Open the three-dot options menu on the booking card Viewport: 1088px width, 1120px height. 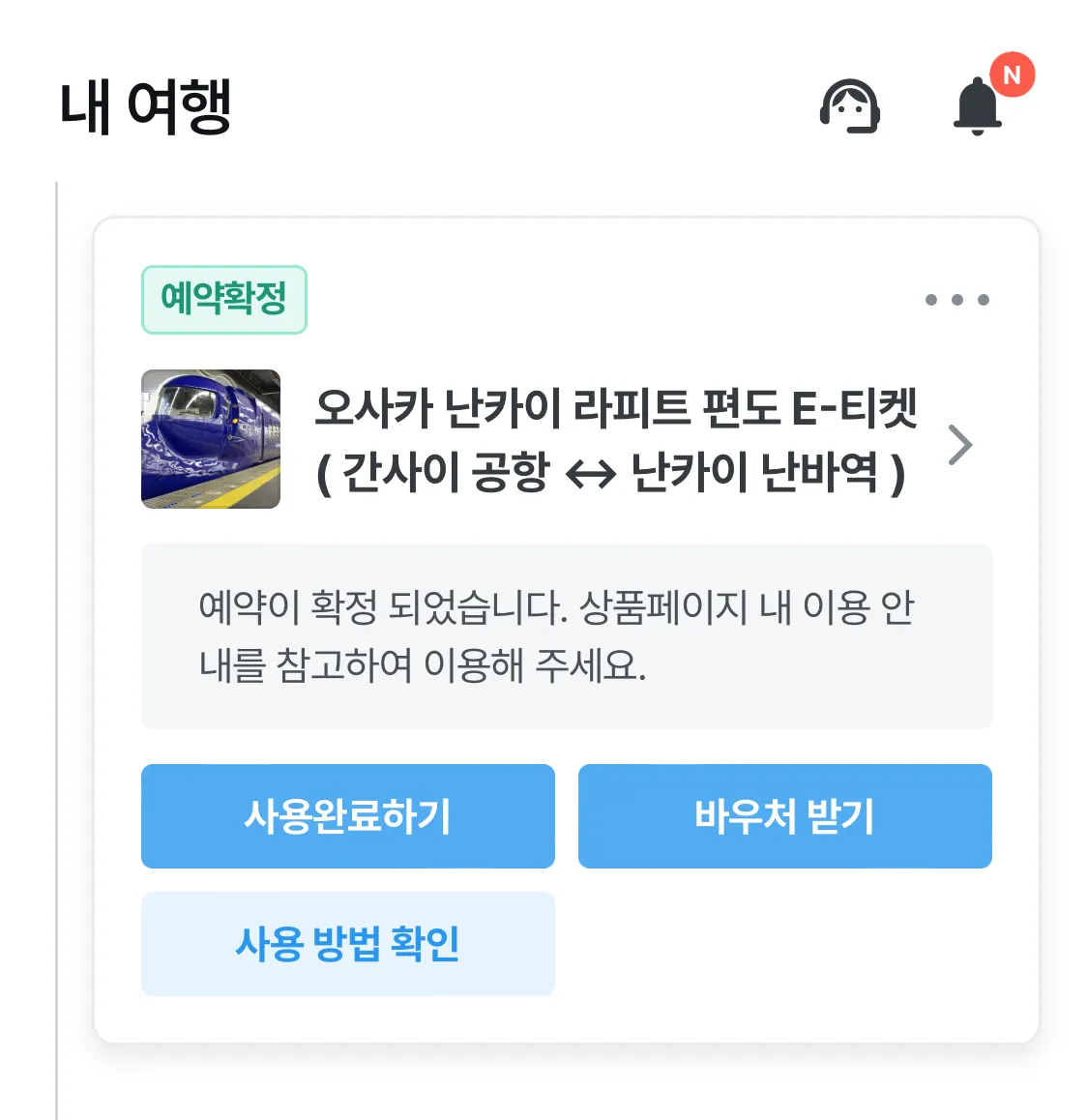(956, 300)
